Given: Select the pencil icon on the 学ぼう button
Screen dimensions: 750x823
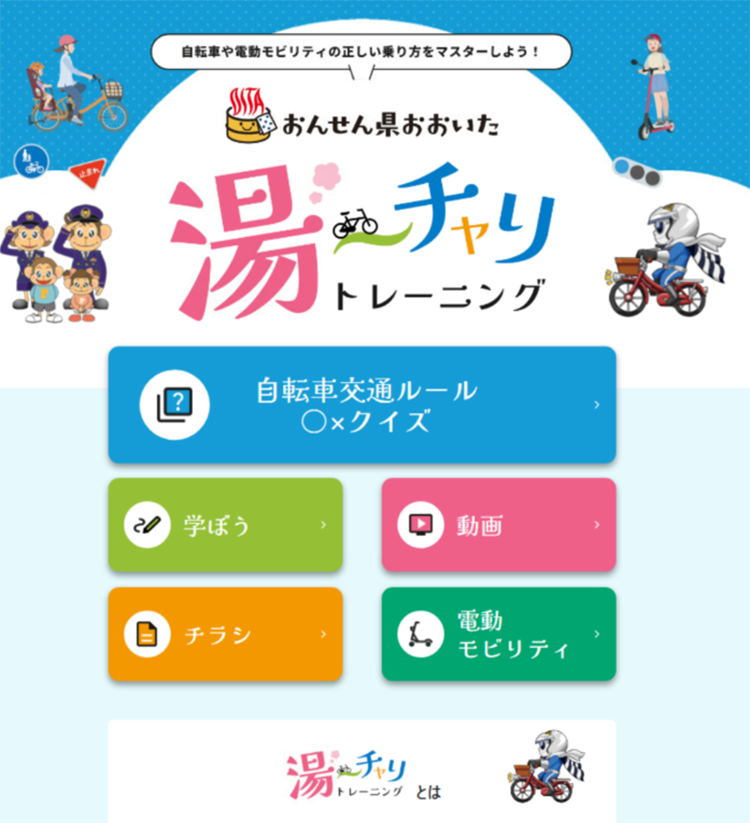Looking at the screenshot, I should pos(148,524).
